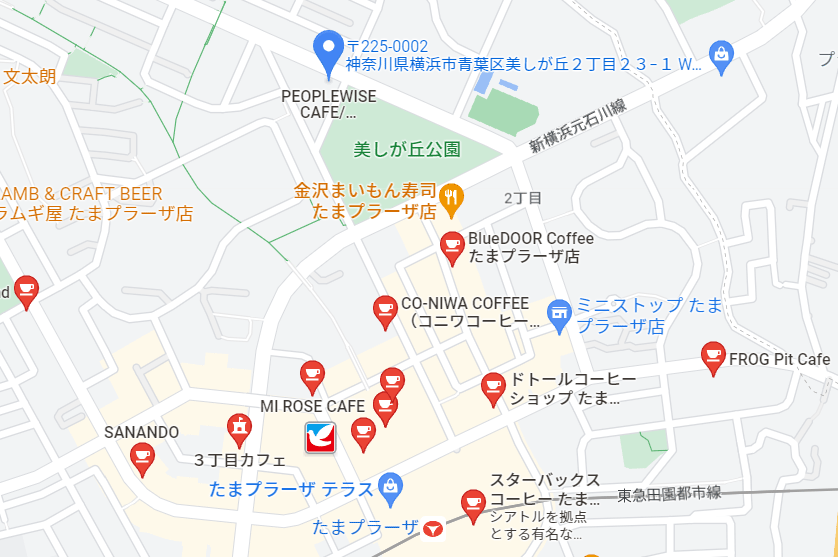Select the CO-NIWA COFFEE map pin
838x557 pixels.
point(384,310)
